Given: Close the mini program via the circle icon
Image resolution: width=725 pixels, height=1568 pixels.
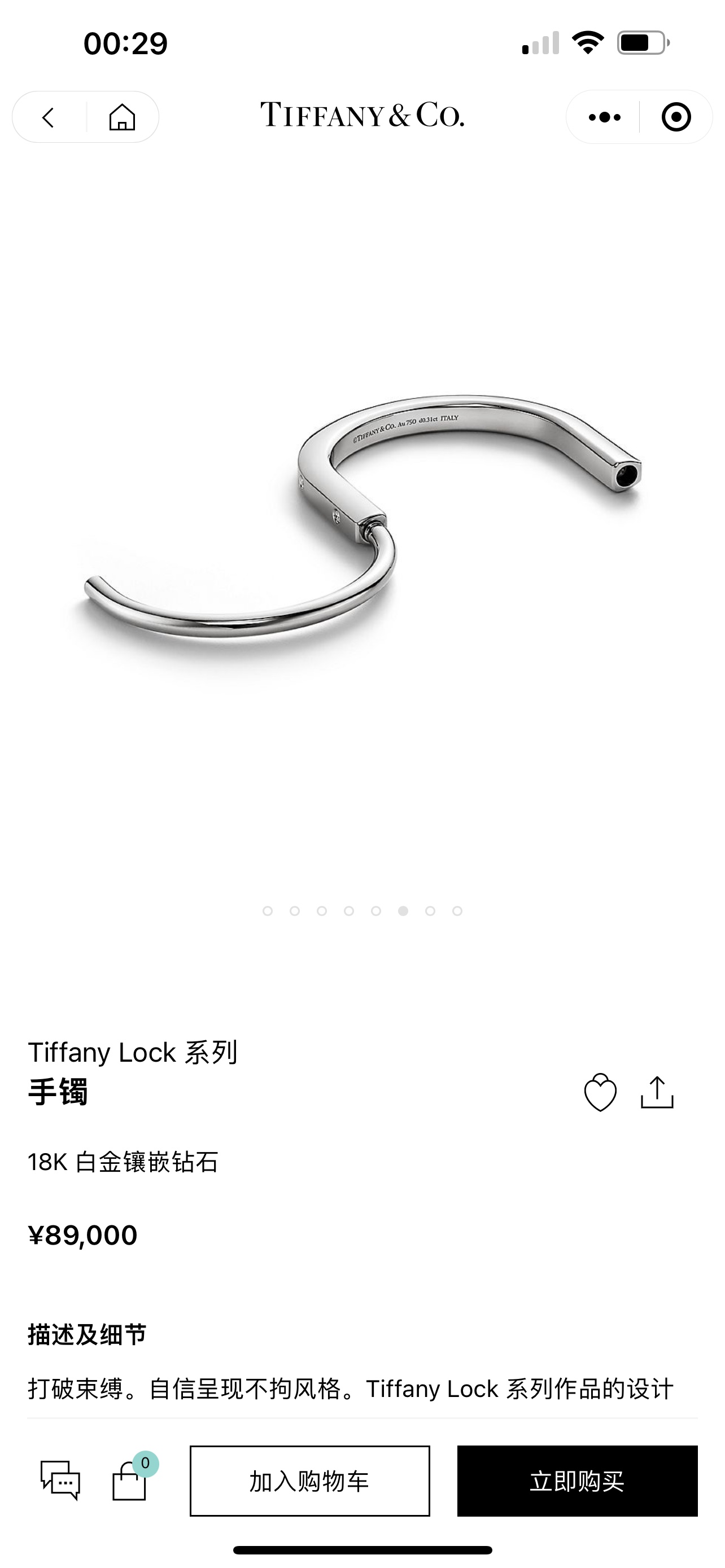Looking at the screenshot, I should click(676, 117).
